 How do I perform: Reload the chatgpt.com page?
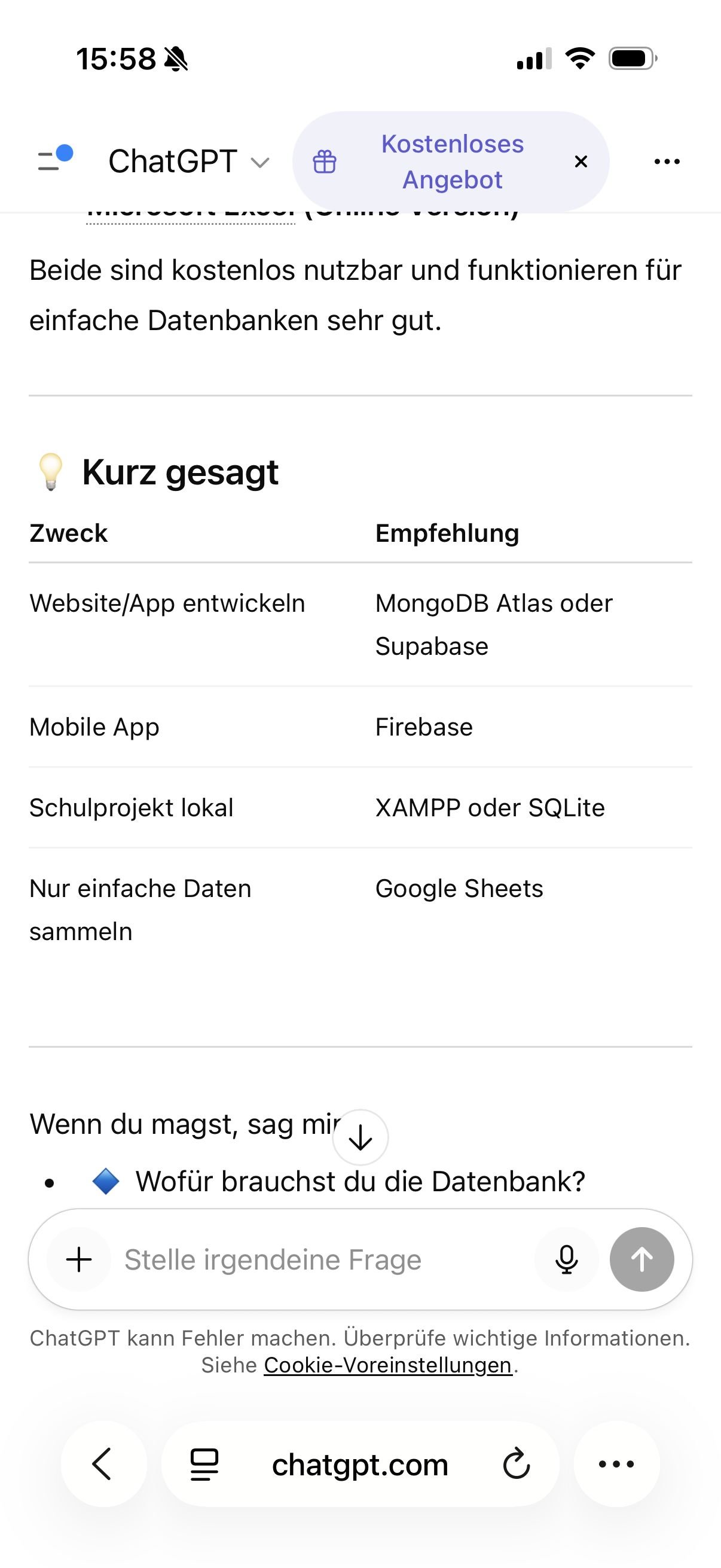tap(516, 1464)
